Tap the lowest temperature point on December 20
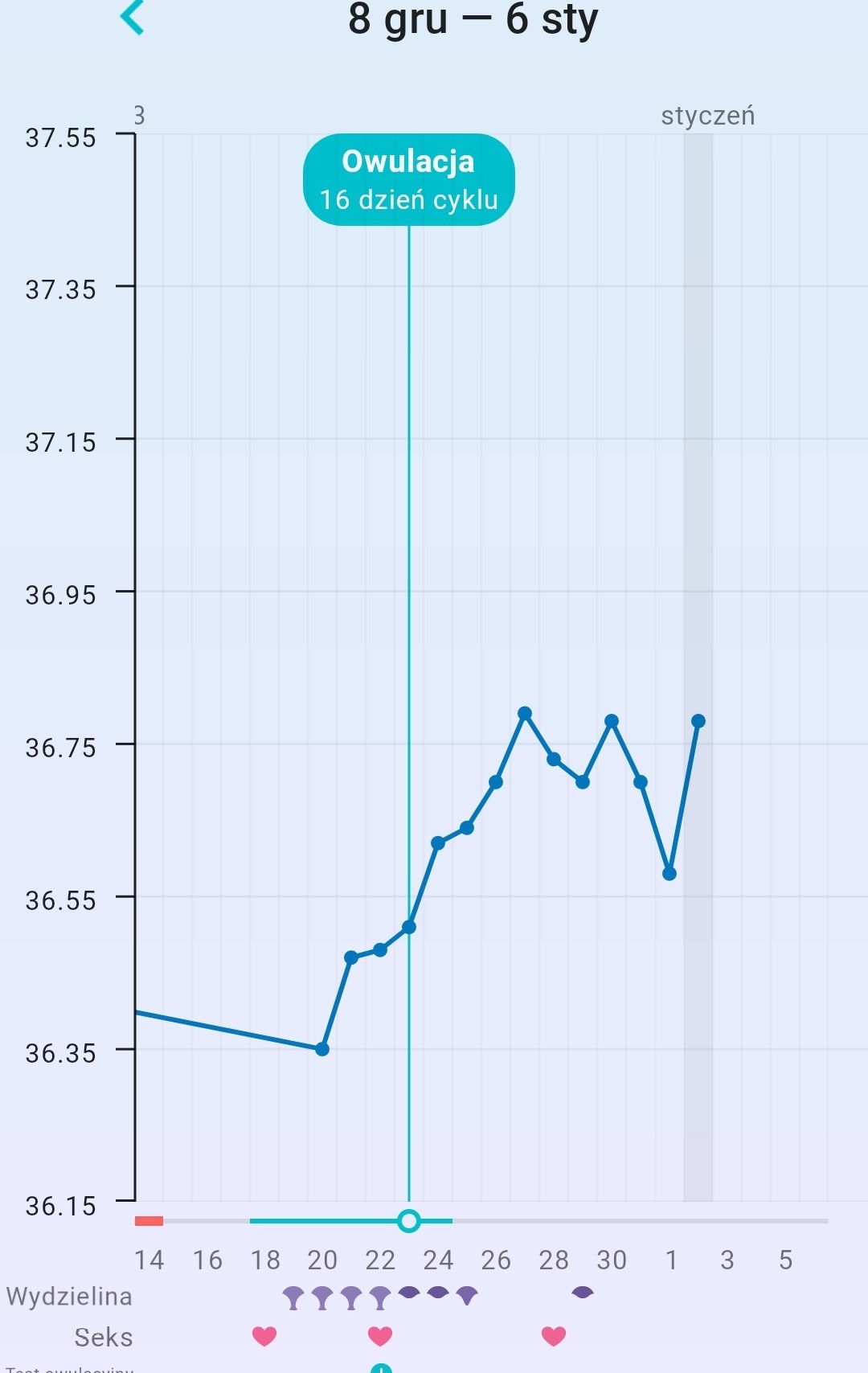This screenshot has height=1373, width=868. click(x=322, y=1049)
